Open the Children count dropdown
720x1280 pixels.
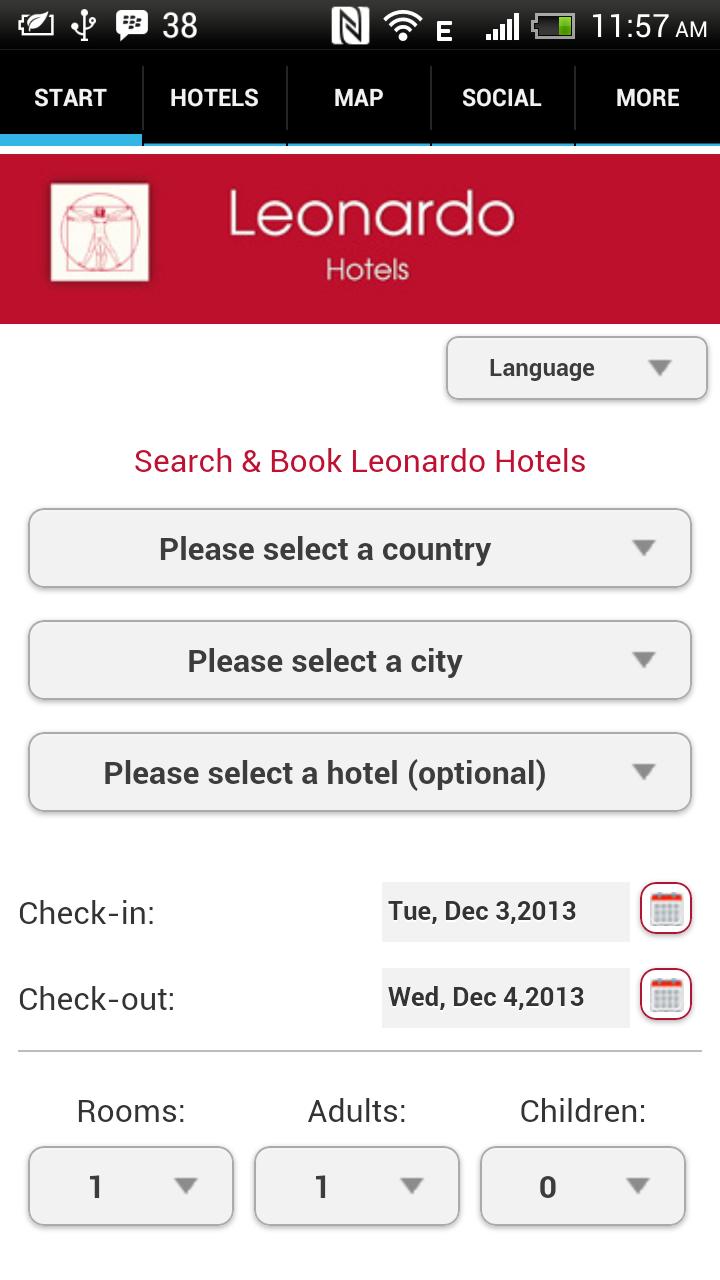tap(582, 1186)
